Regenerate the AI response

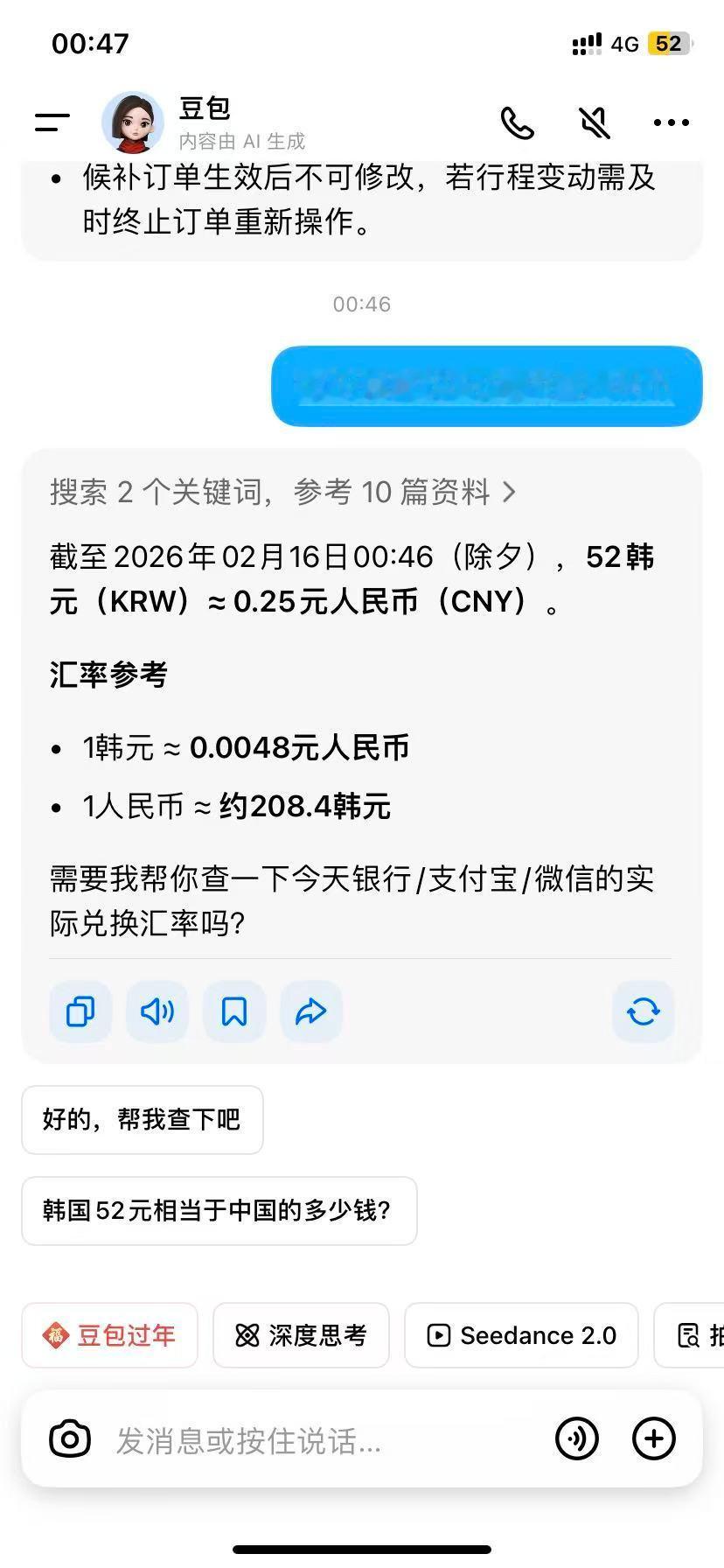pos(643,1011)
